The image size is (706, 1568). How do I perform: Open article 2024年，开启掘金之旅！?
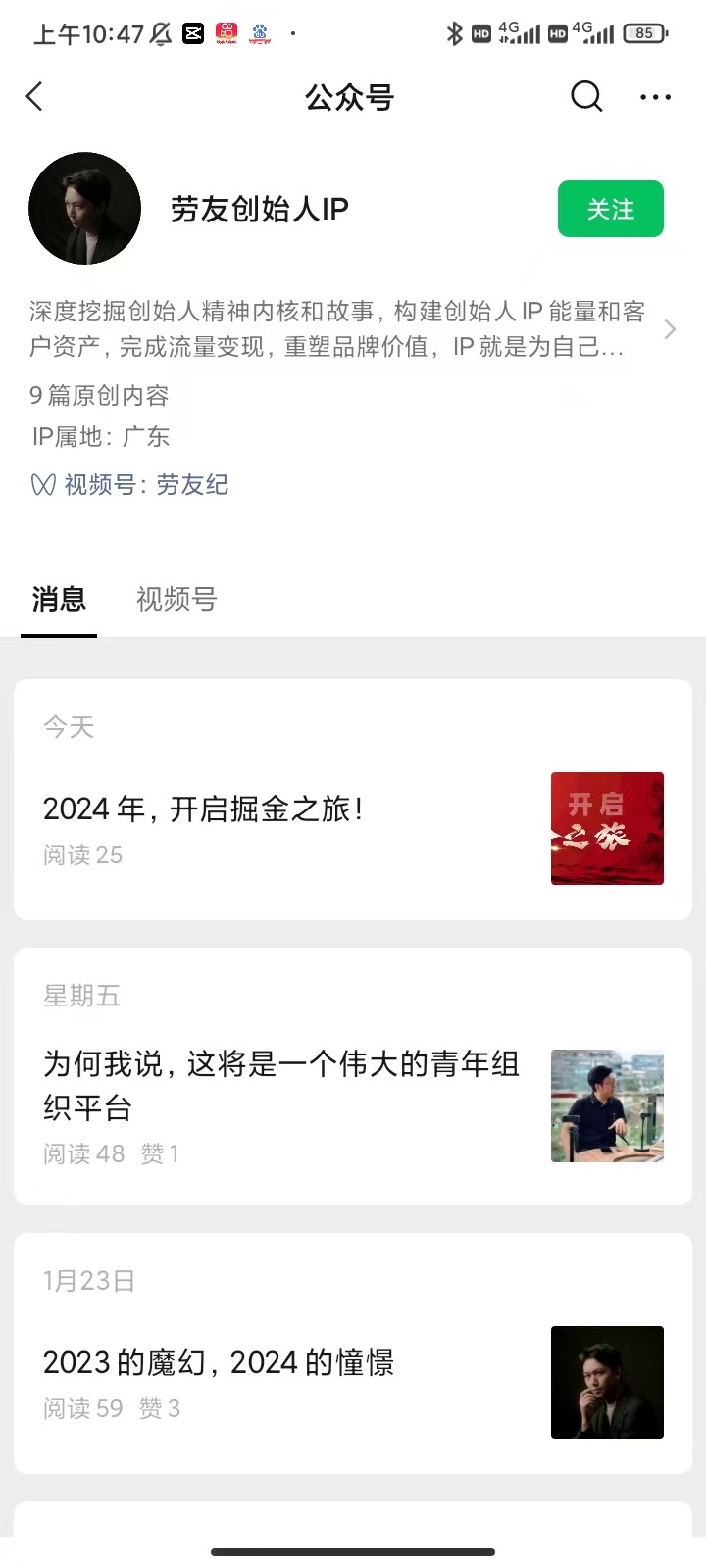pos(204,809)
